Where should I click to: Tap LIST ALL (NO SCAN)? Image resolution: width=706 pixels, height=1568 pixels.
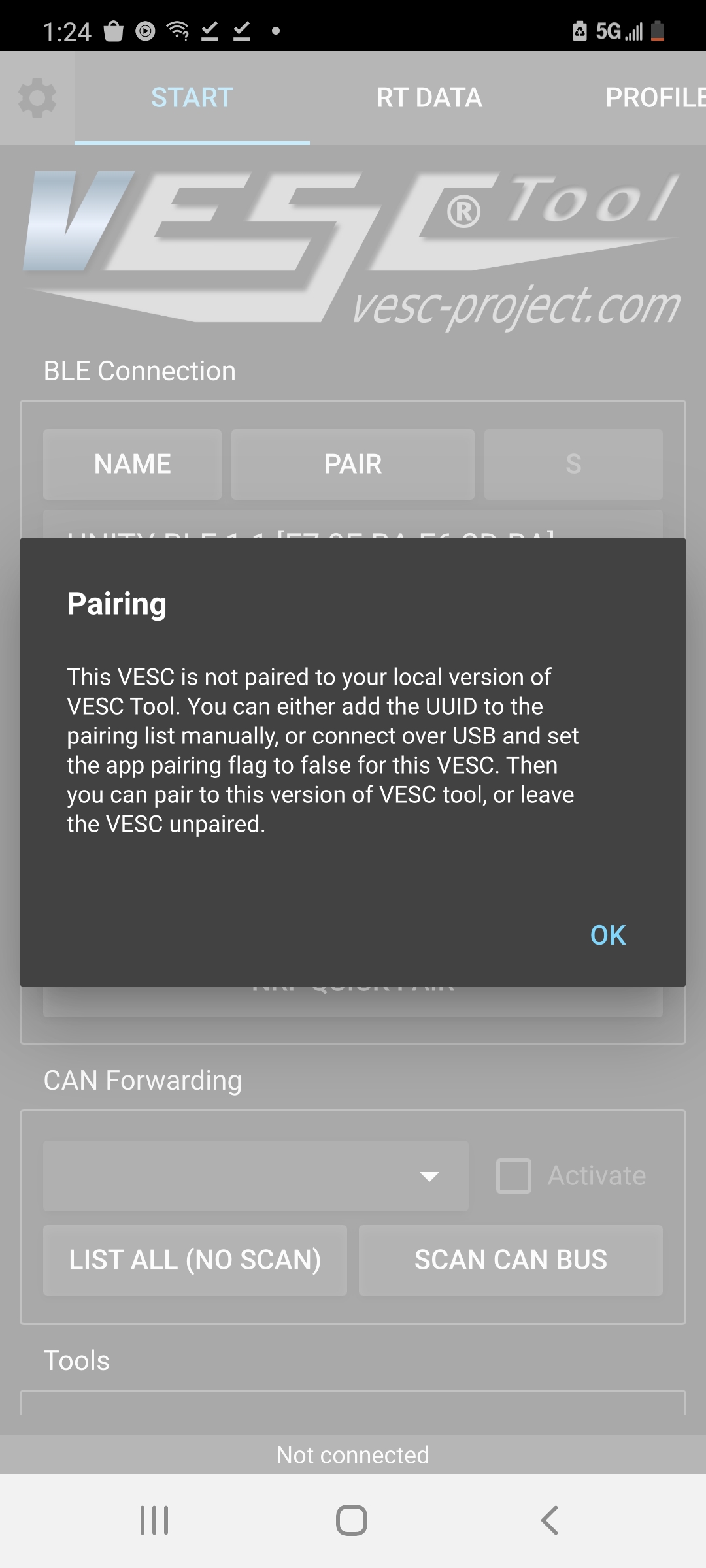[x=195, y=1260]
